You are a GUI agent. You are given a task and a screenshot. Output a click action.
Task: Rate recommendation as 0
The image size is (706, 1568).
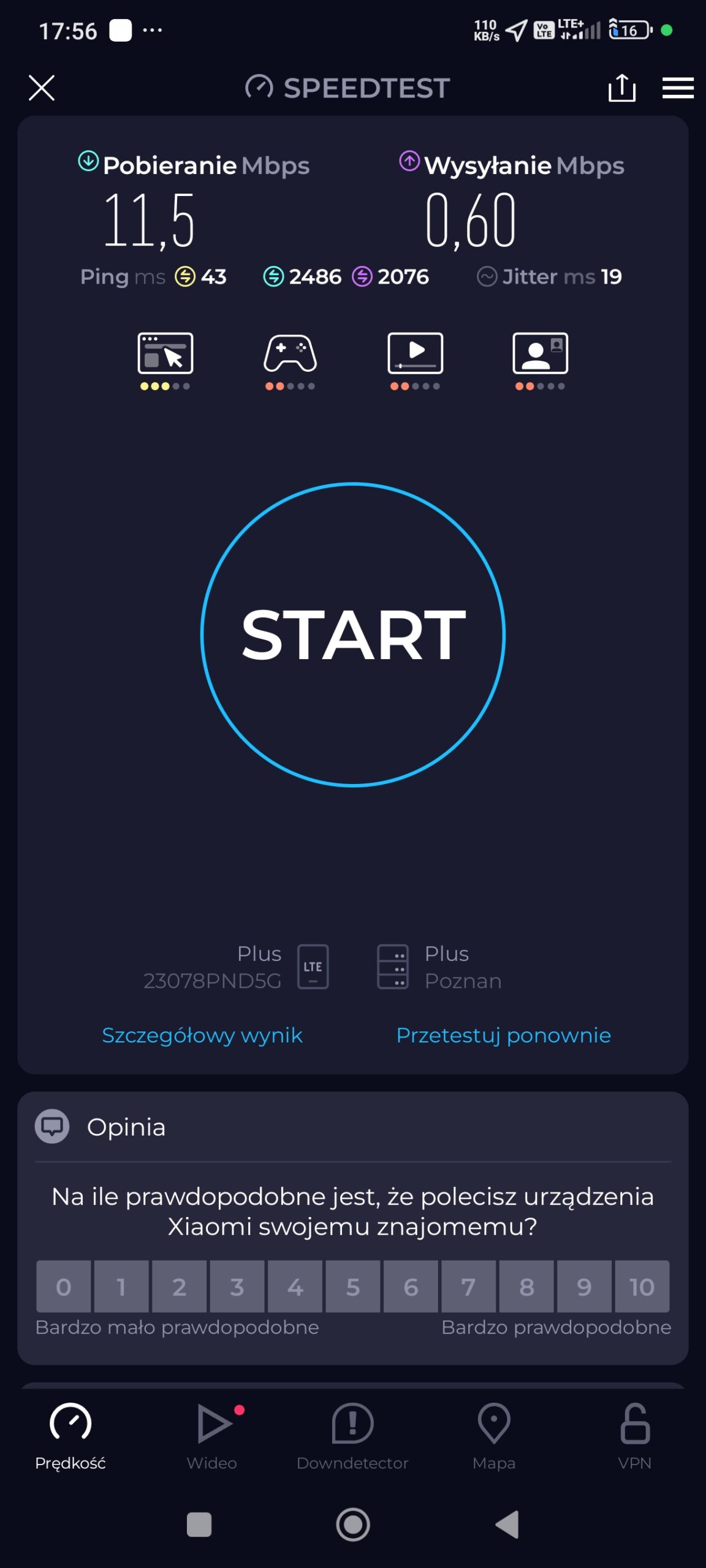pos(63,1286)
